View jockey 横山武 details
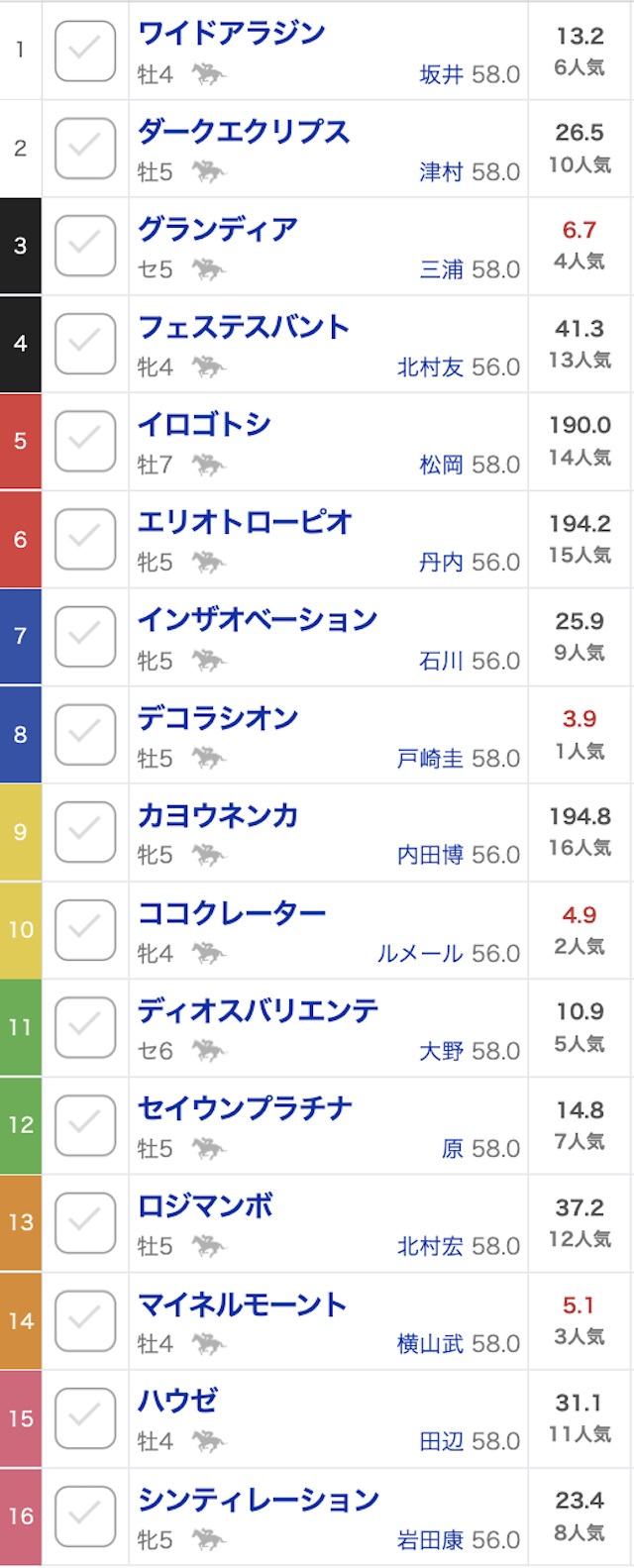 point(430,1344)
